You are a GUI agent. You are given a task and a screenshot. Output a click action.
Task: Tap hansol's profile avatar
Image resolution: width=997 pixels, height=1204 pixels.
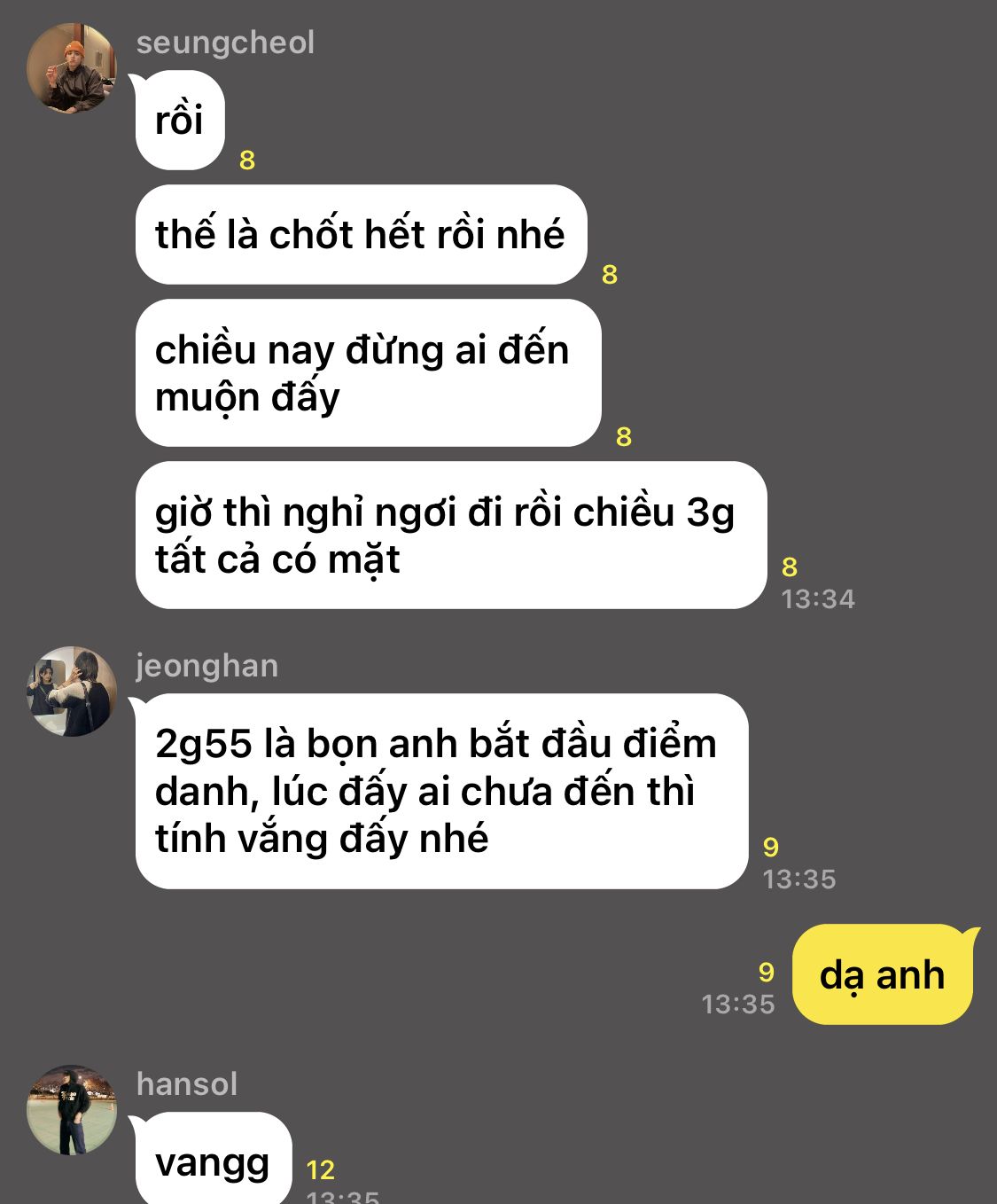pyautogui.click(x=72, y=1110)
